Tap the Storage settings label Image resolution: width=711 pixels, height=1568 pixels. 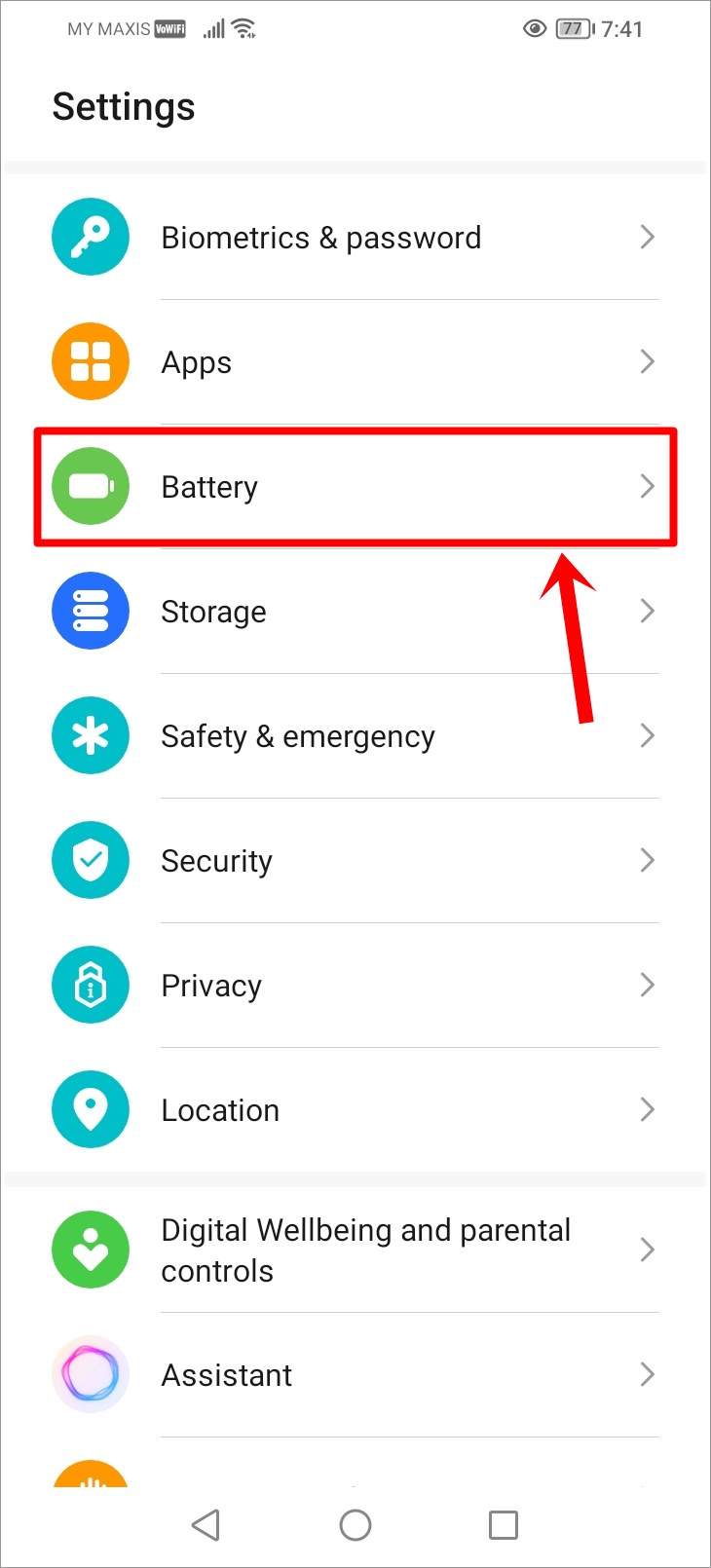click(x=213, y=611)
